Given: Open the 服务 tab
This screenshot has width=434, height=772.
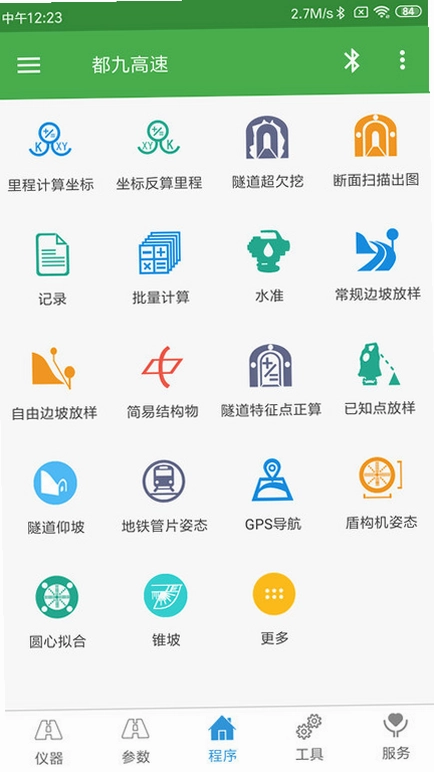Looking at the screenshot, I should tap(396, 737).
